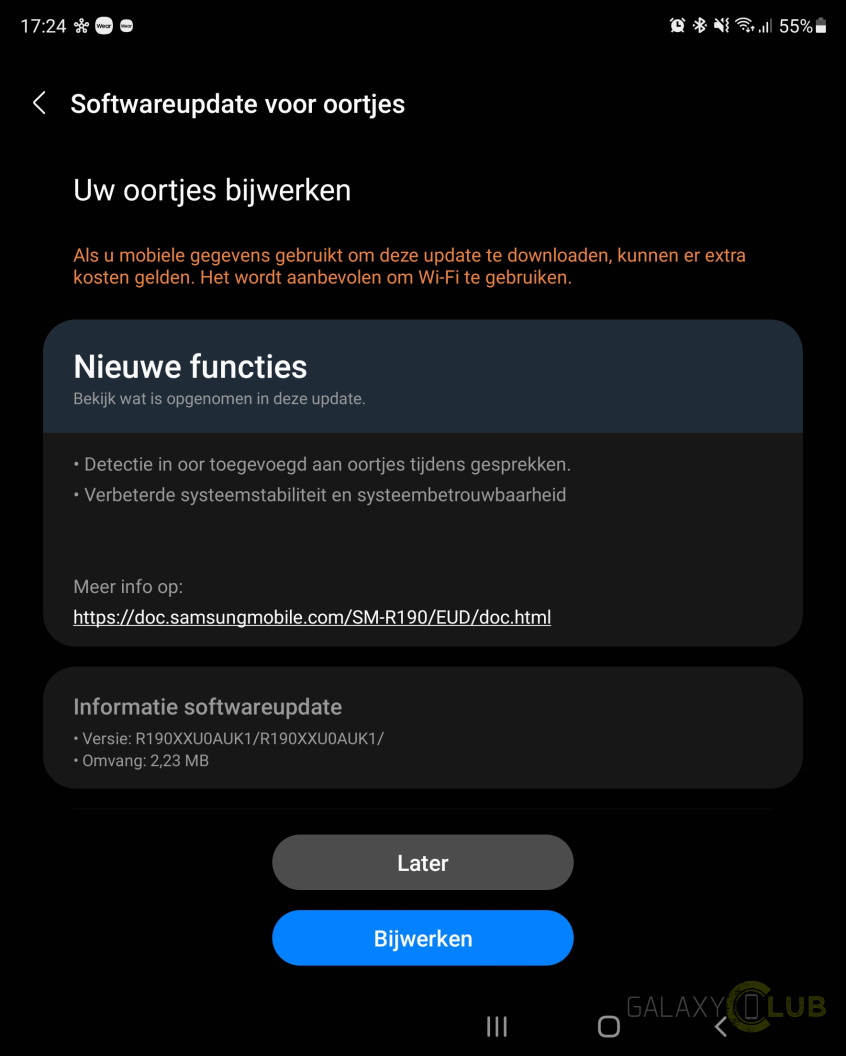Viewport: 846px width, 1056px height.
Task: Open recent apps from navigation bar
Action: pyautogui.click(x=497, y=1026)
